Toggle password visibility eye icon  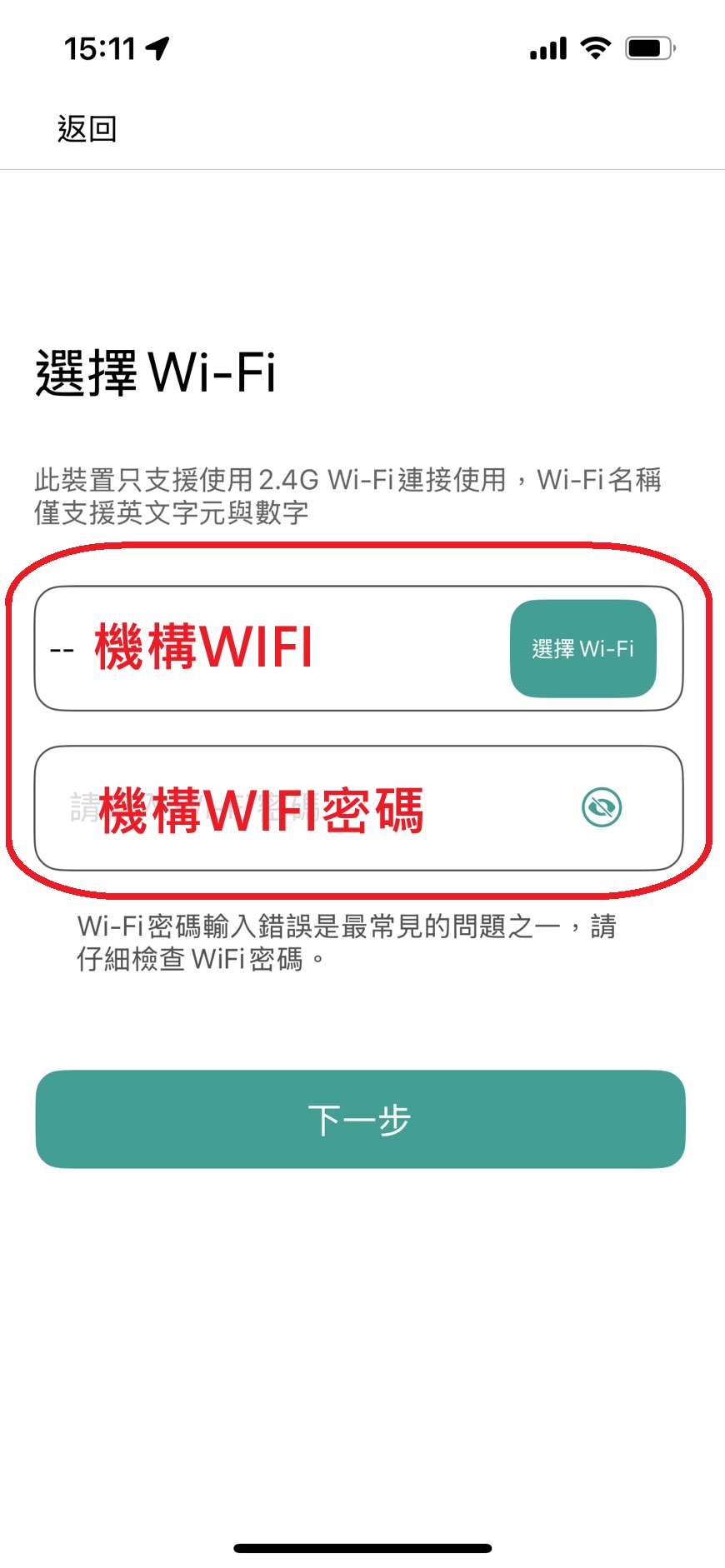coord(602,807)
